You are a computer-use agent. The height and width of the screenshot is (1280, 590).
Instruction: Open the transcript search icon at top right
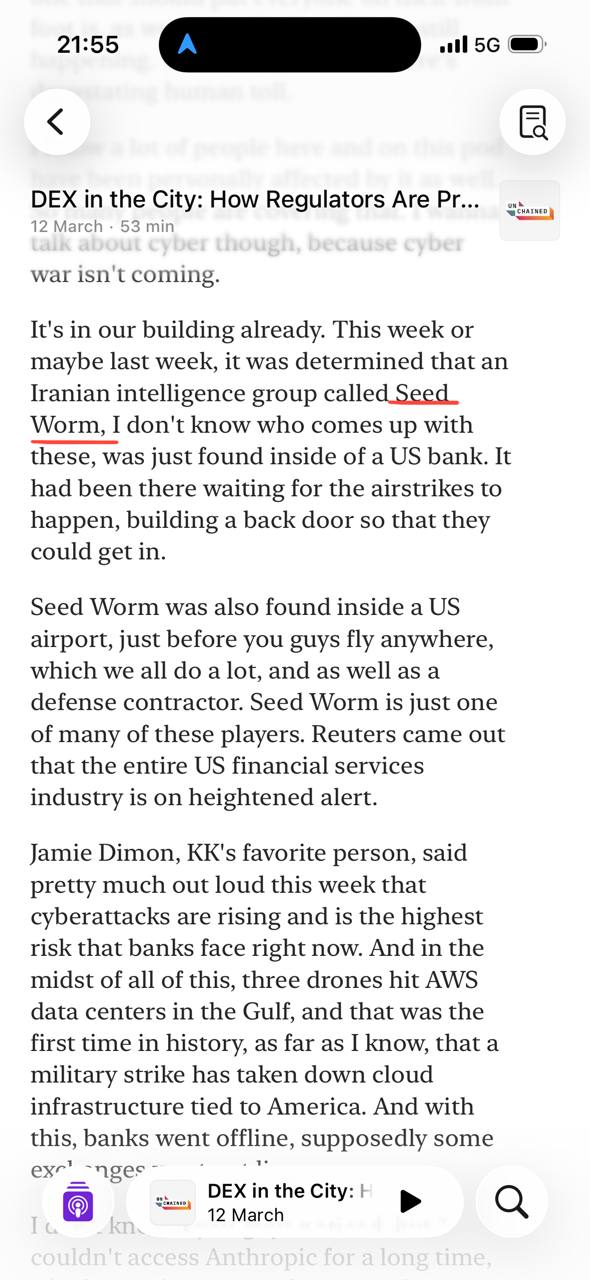click(x=532, y=121)
